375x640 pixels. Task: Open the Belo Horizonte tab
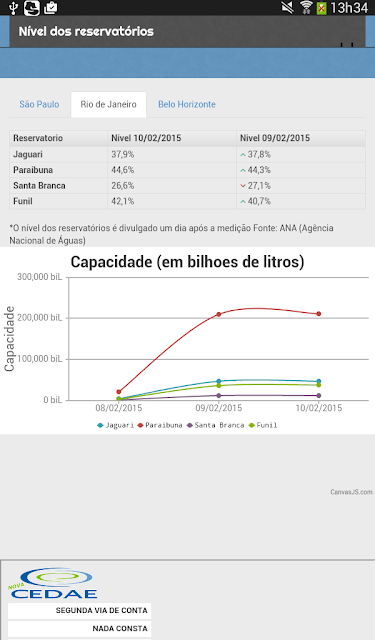point(187,104)
